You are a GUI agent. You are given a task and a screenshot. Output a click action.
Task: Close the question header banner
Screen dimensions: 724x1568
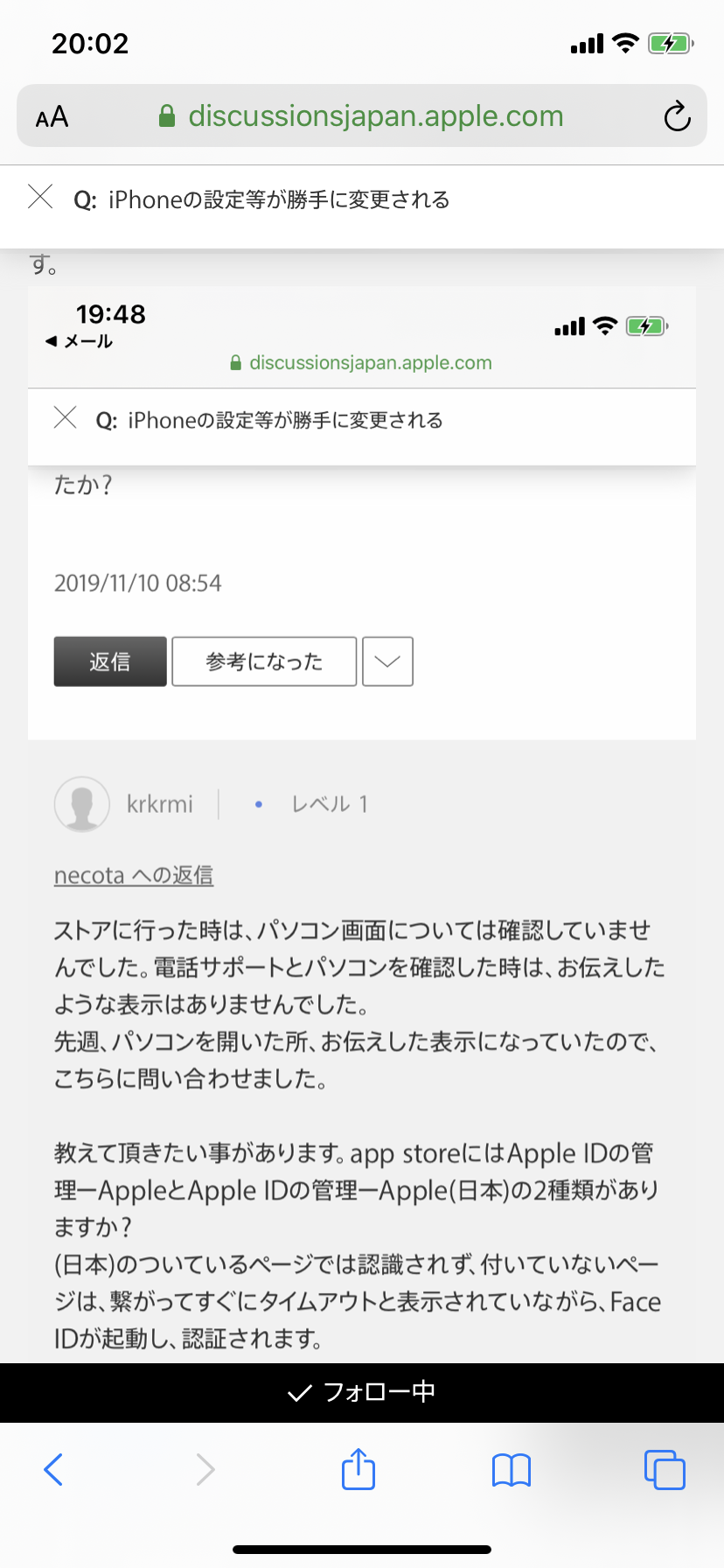(x=40, y=197)
